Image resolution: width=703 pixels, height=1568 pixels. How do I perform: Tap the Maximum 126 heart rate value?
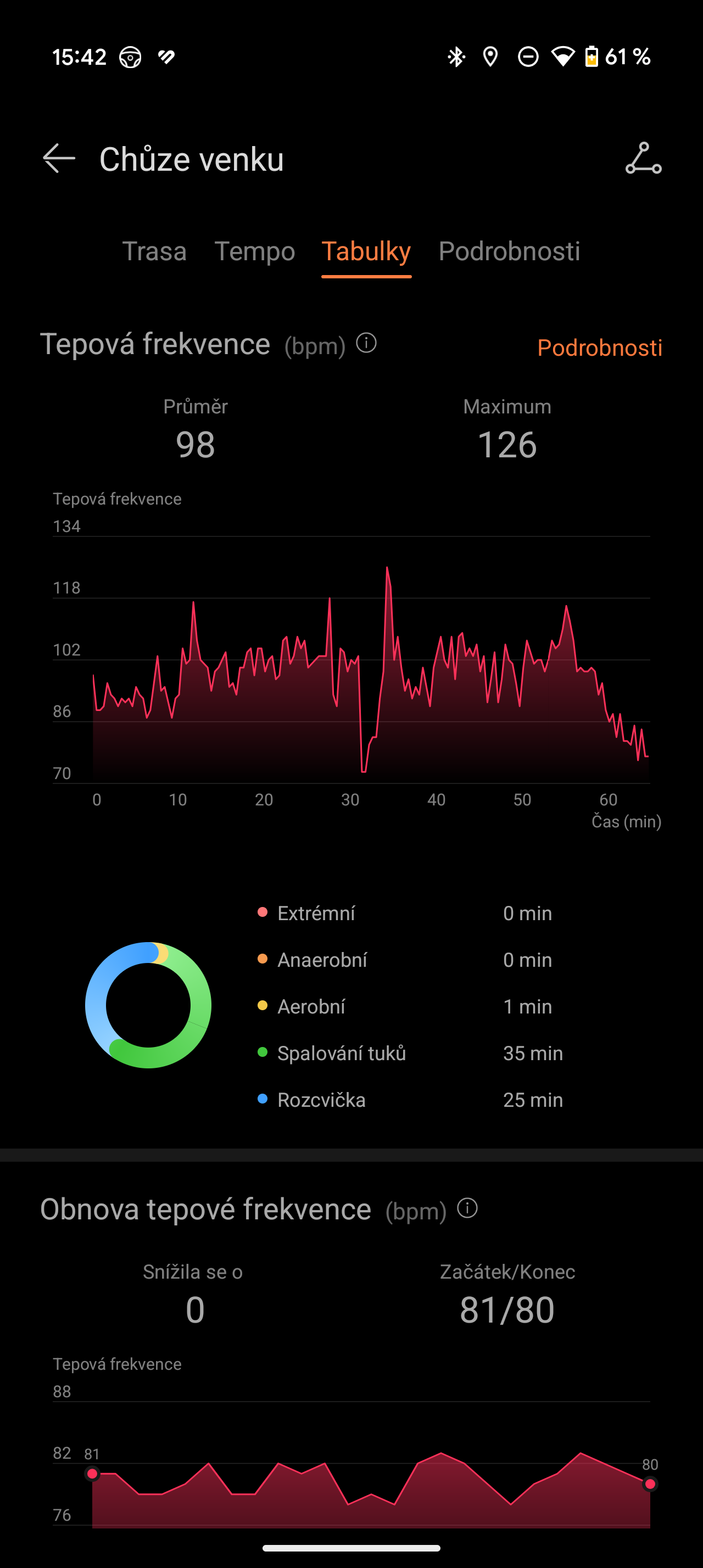click(x=508, y=444)
